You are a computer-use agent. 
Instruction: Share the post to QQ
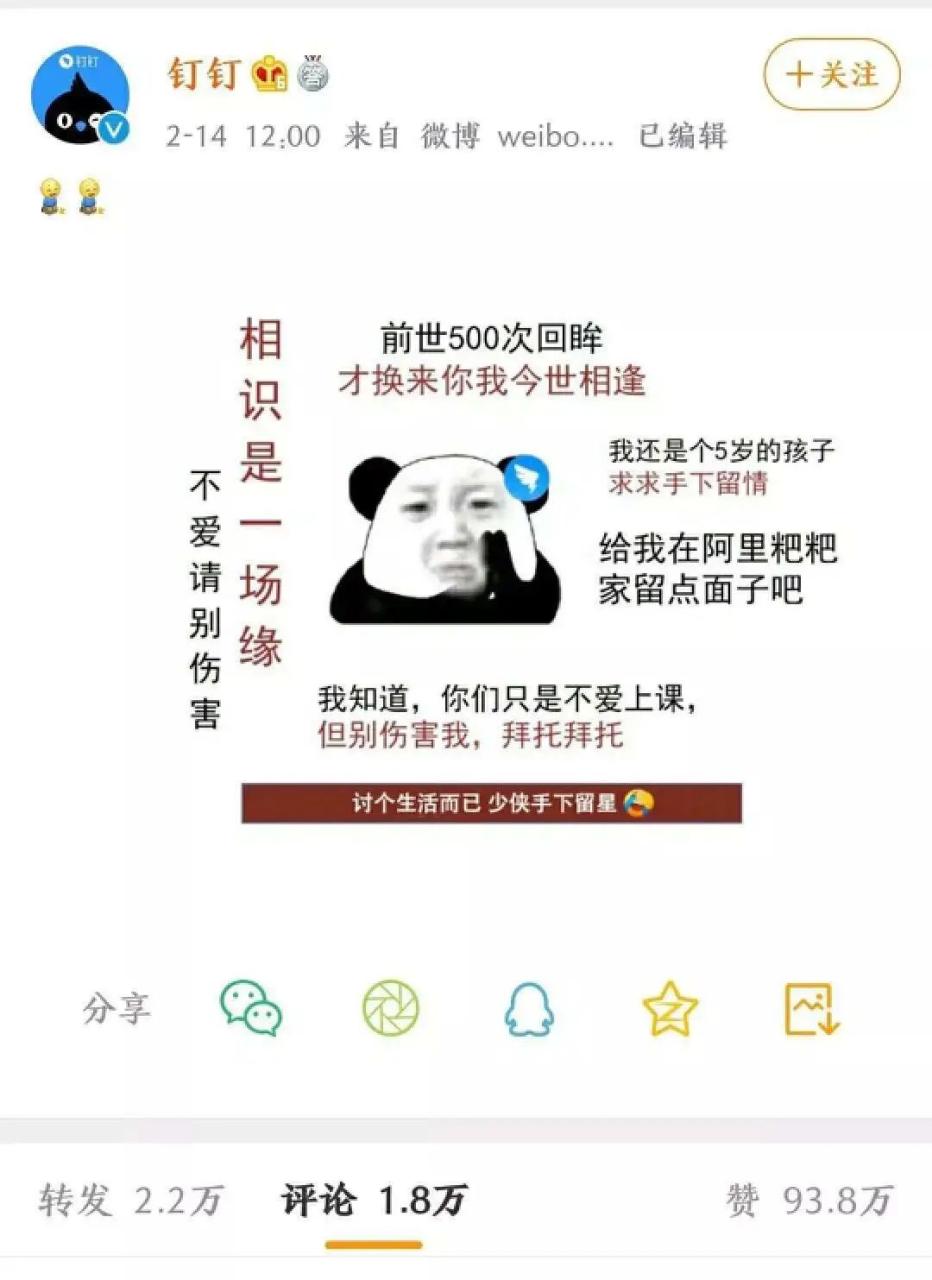[x=528, y=1009]
